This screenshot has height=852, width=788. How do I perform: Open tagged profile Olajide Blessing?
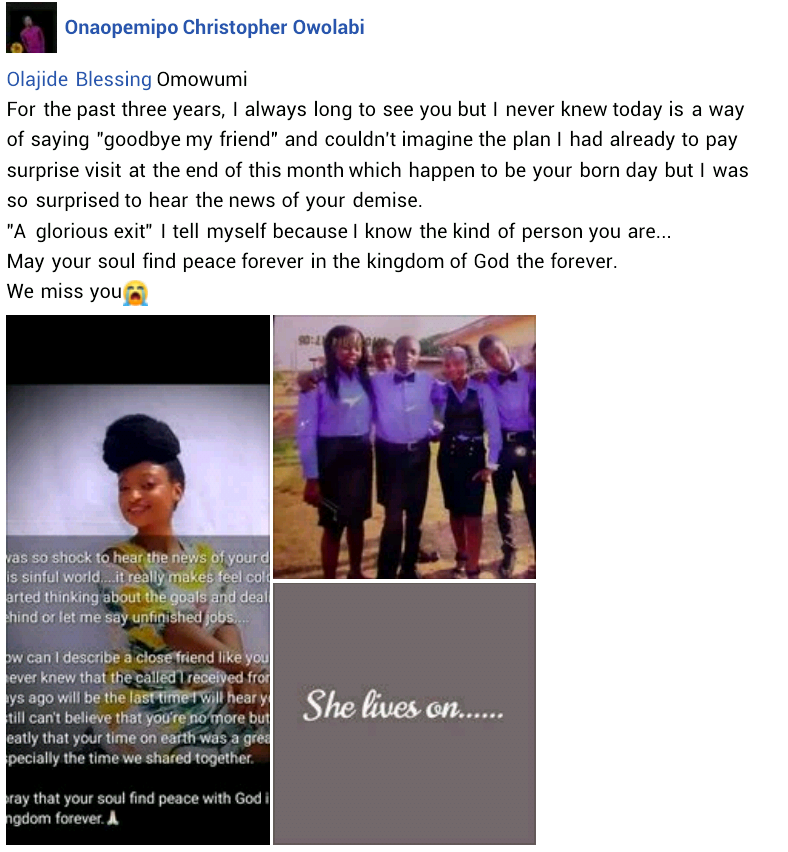point(79,80)
